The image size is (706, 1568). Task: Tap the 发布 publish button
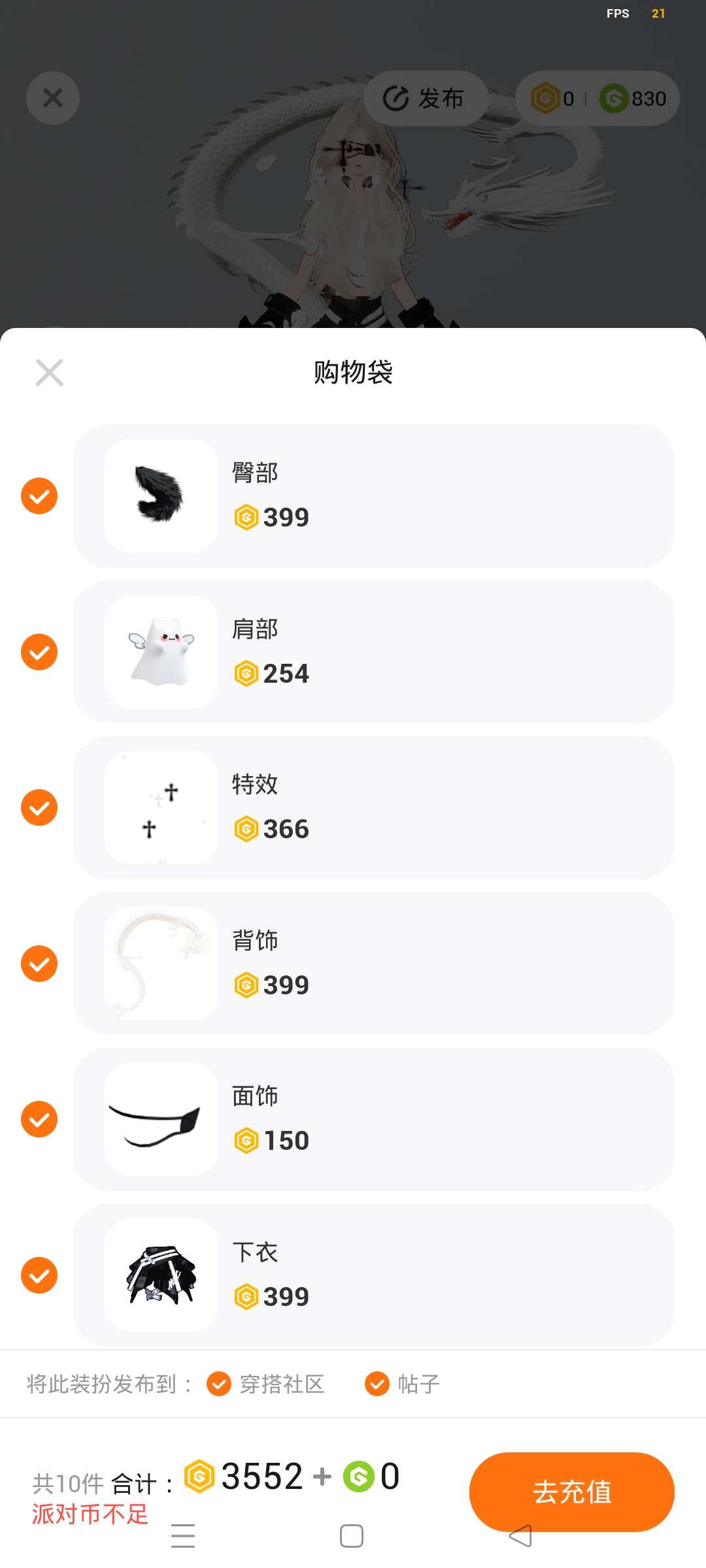(426, 99)
